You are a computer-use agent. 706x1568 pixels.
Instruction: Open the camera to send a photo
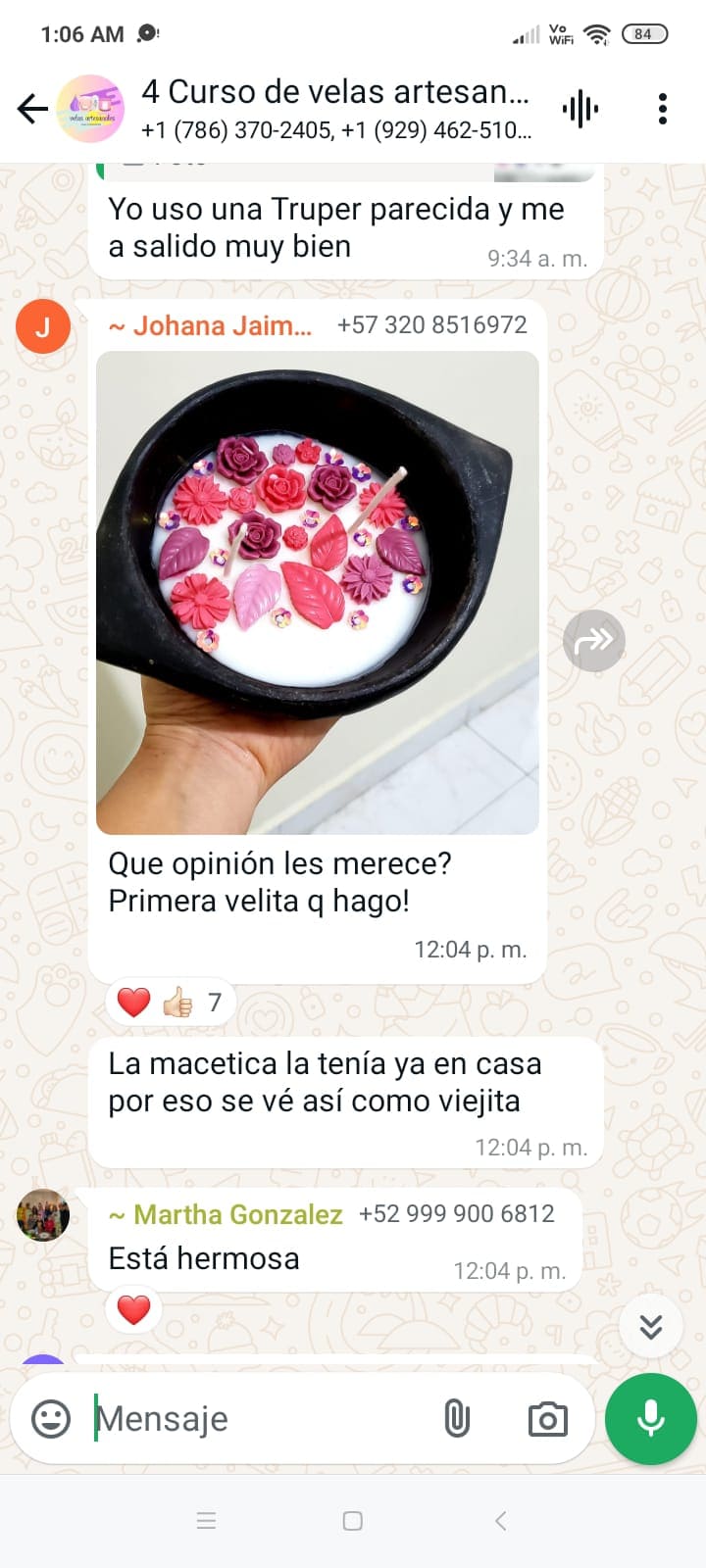(547, 1418)
